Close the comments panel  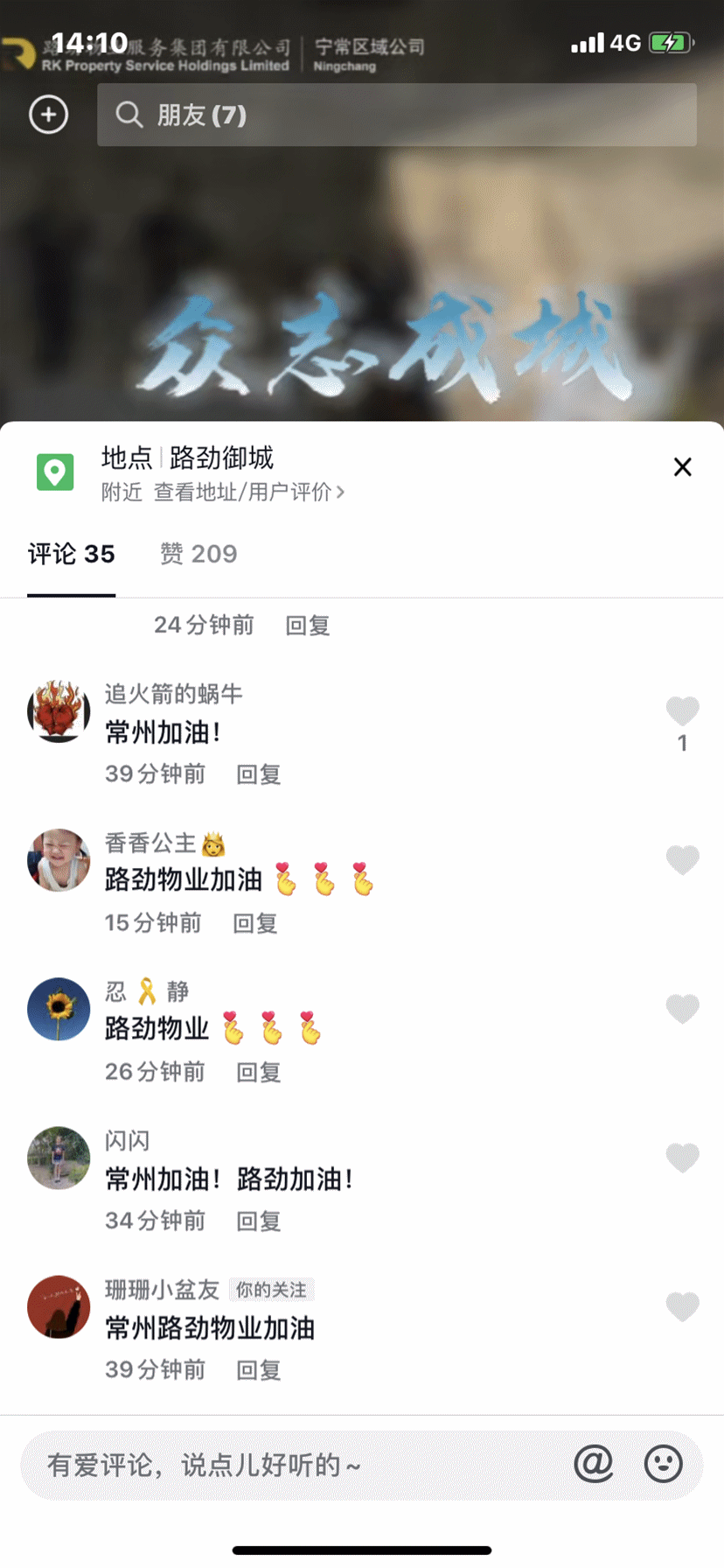pyautogui.click(x=683, y=467)
